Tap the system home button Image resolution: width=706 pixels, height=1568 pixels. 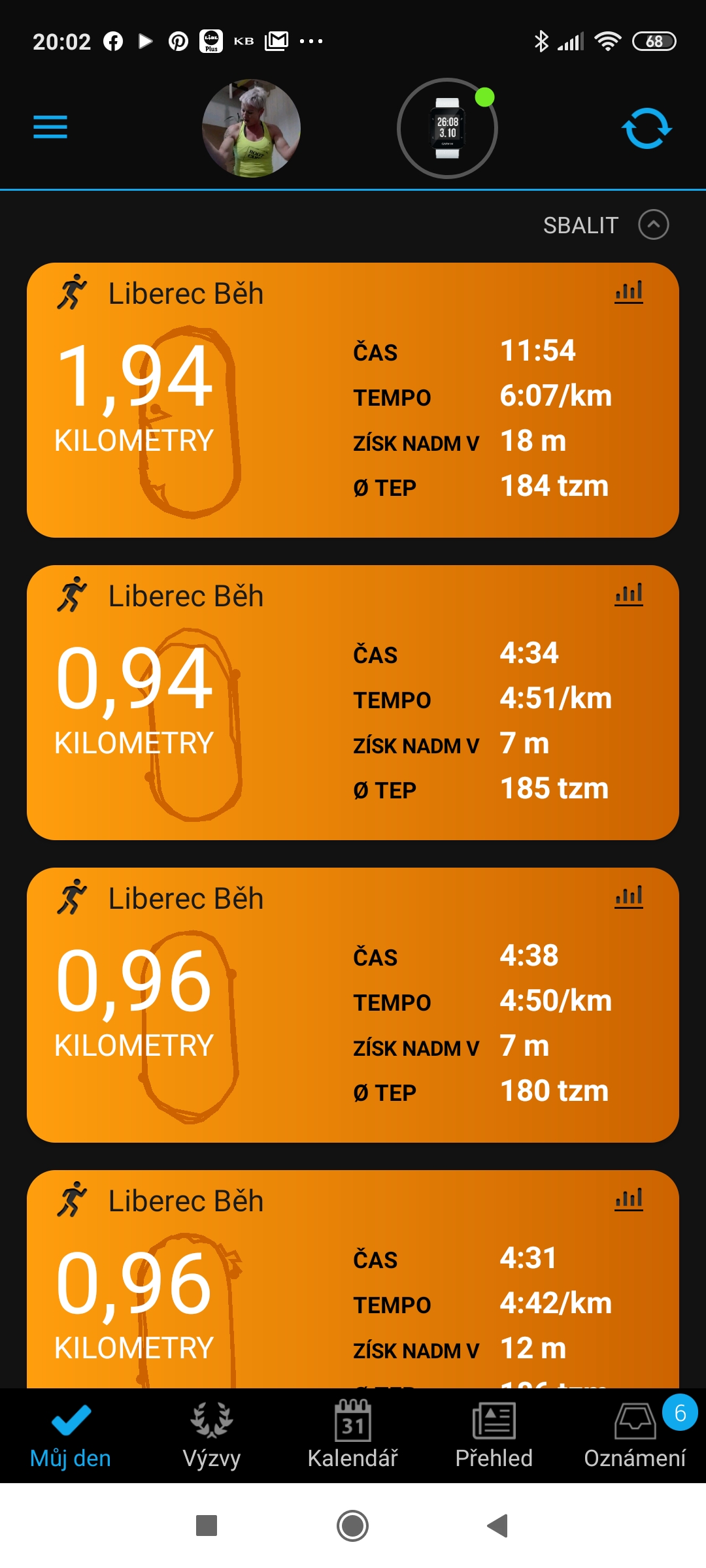point(353,1526)
